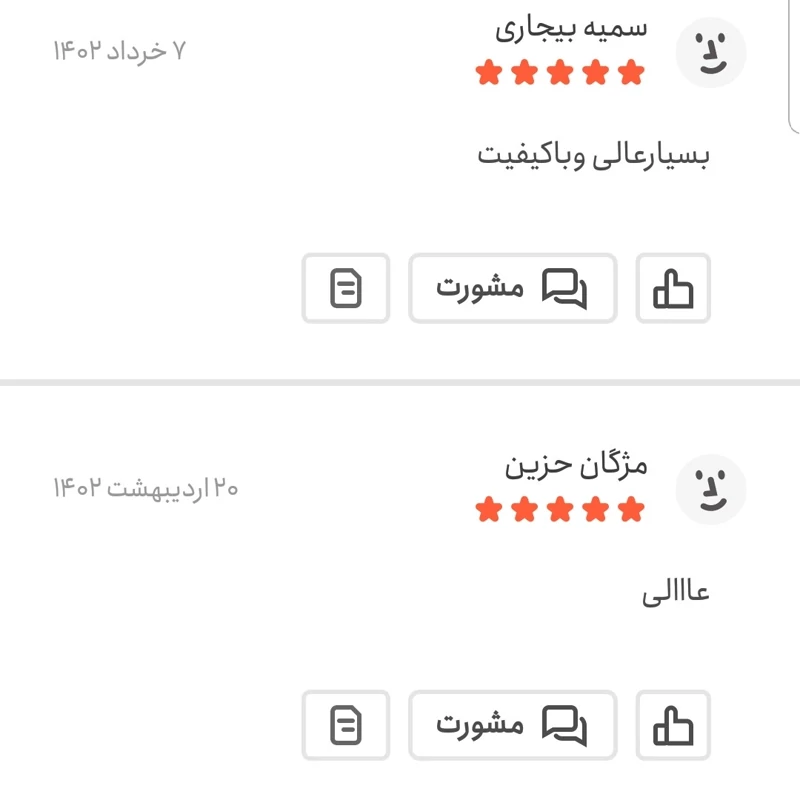Image resolution: width=800 pixels, height=800 pixels.
Task: Tap مشورت under سمیه بیجاری's review
Action: pos(512,288)
